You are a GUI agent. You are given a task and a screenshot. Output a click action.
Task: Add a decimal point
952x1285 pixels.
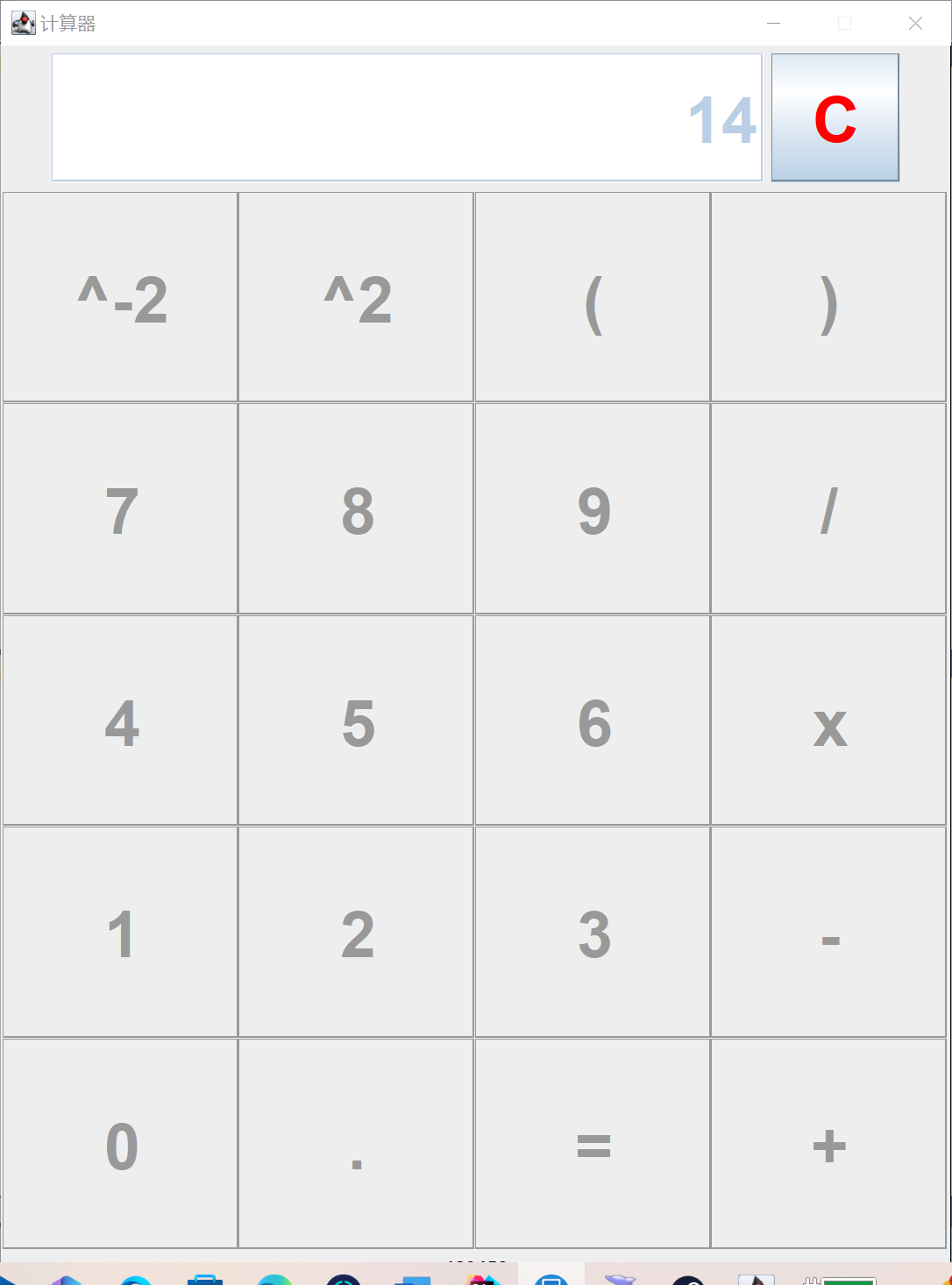pyautogui.click(x=356, y=1144)
